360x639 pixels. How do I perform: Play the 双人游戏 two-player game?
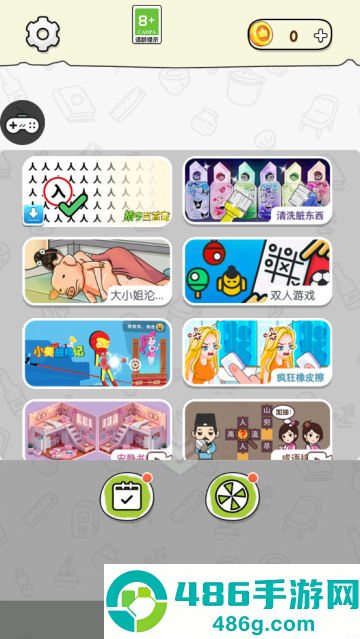pyautogui.click(x=257, y=271)
